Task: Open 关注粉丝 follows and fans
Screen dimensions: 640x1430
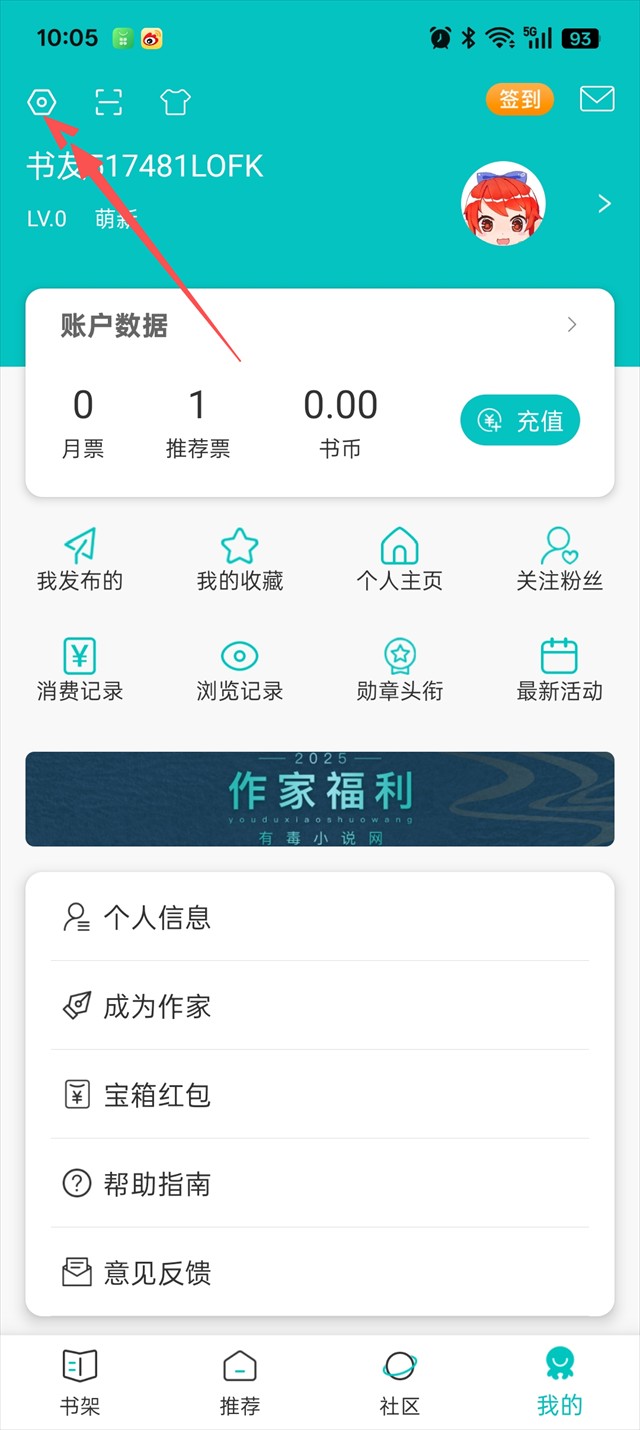Action: point(560,558)
